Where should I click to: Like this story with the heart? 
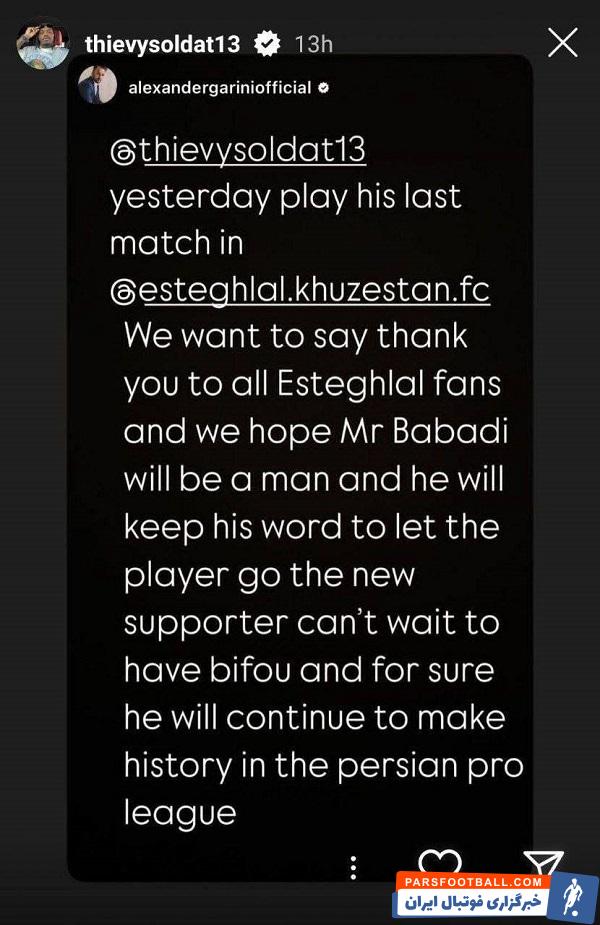click(x=440, y=862)
